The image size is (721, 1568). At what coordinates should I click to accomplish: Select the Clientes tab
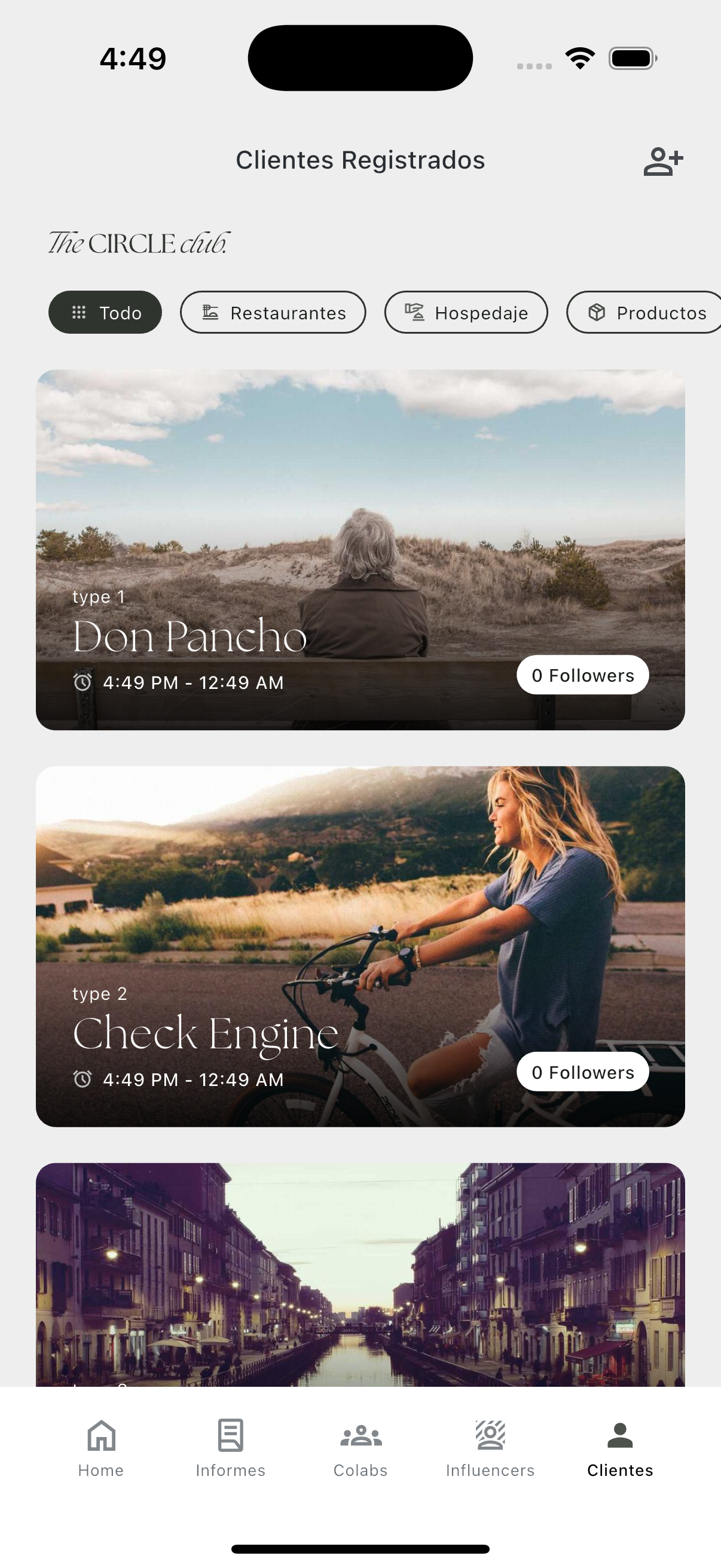(x=619, y=1447)
